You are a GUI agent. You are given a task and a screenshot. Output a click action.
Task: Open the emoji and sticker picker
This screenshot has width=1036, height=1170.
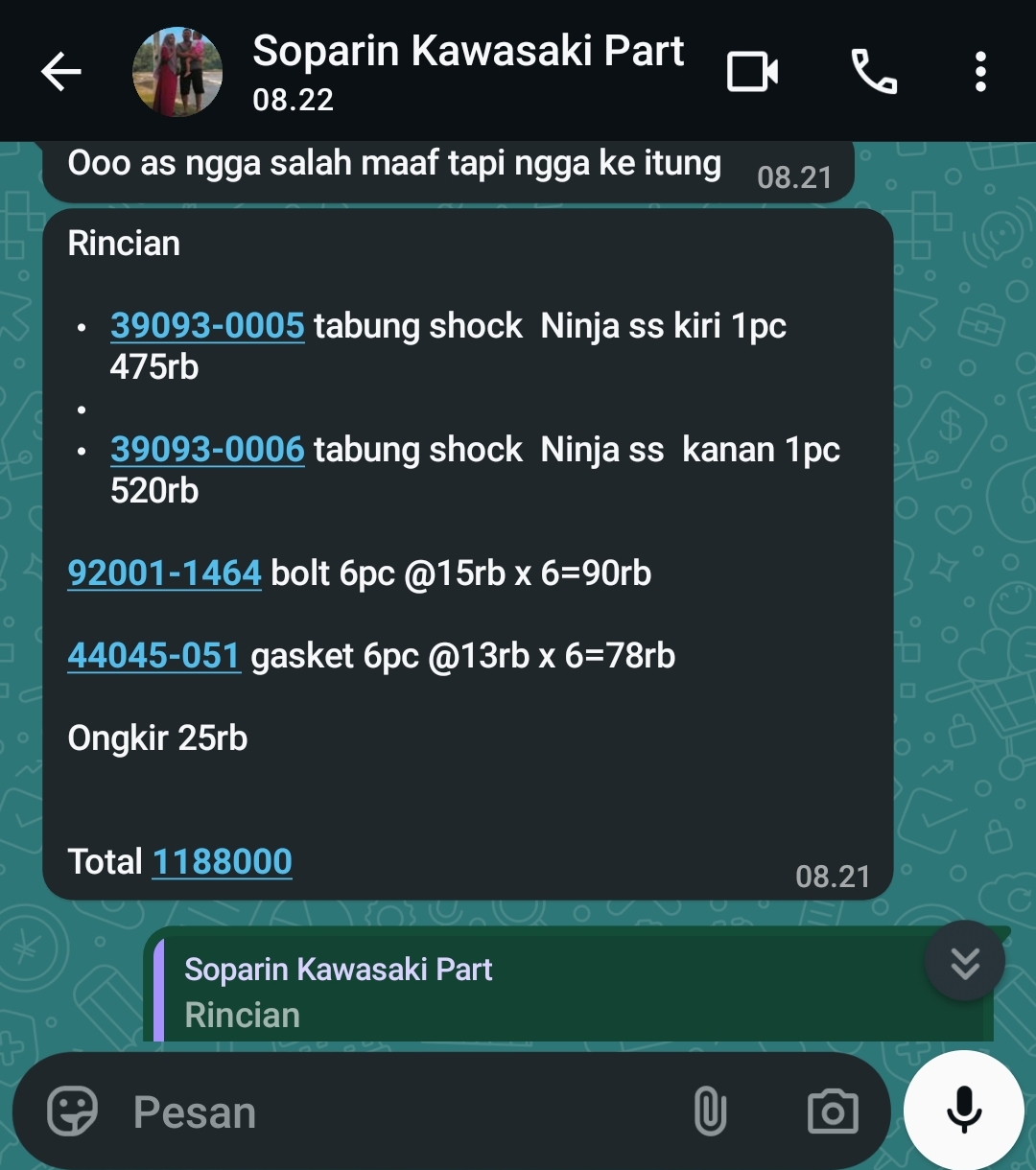tap(73, 1112)
